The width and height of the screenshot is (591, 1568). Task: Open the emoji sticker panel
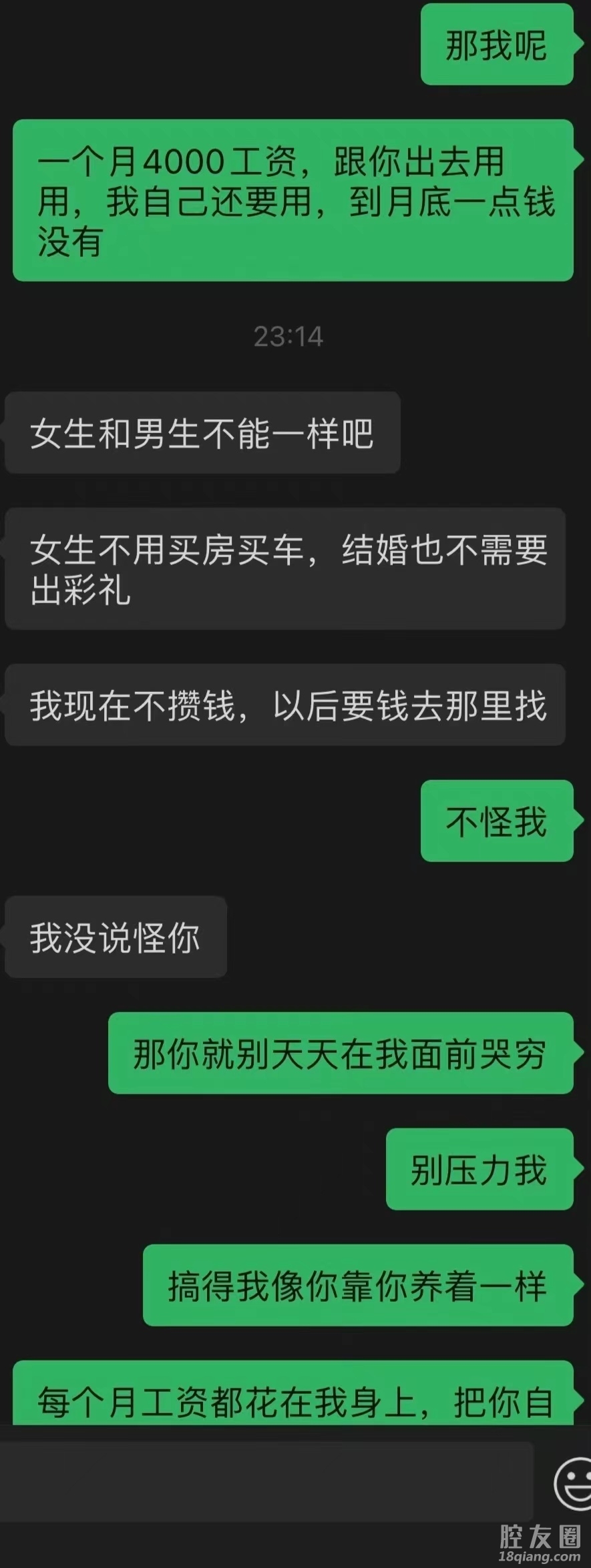point(574,1484)
